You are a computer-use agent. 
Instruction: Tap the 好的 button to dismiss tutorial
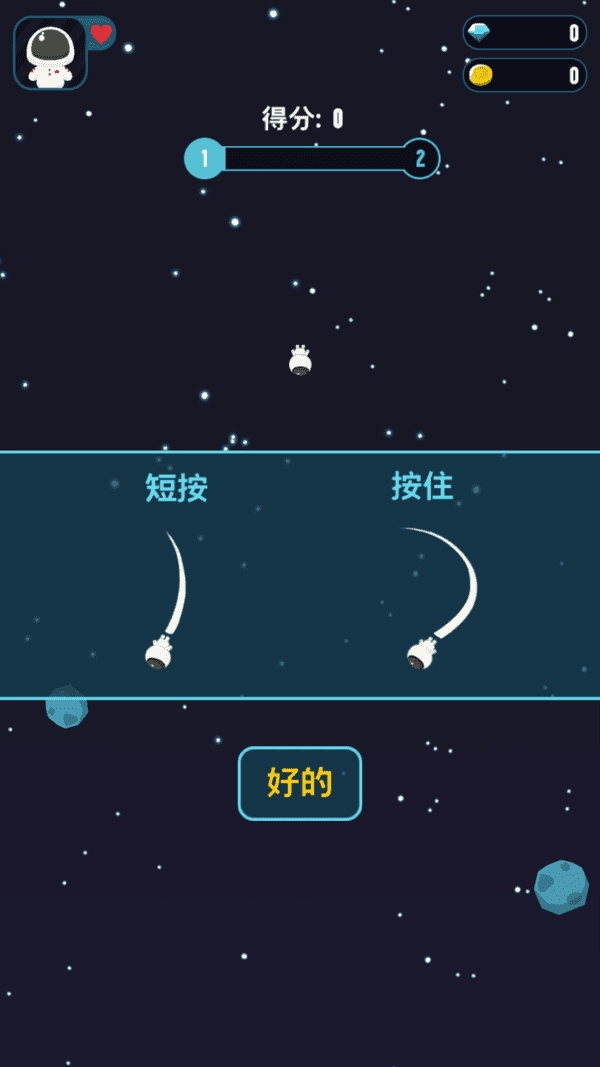(299, 783)
